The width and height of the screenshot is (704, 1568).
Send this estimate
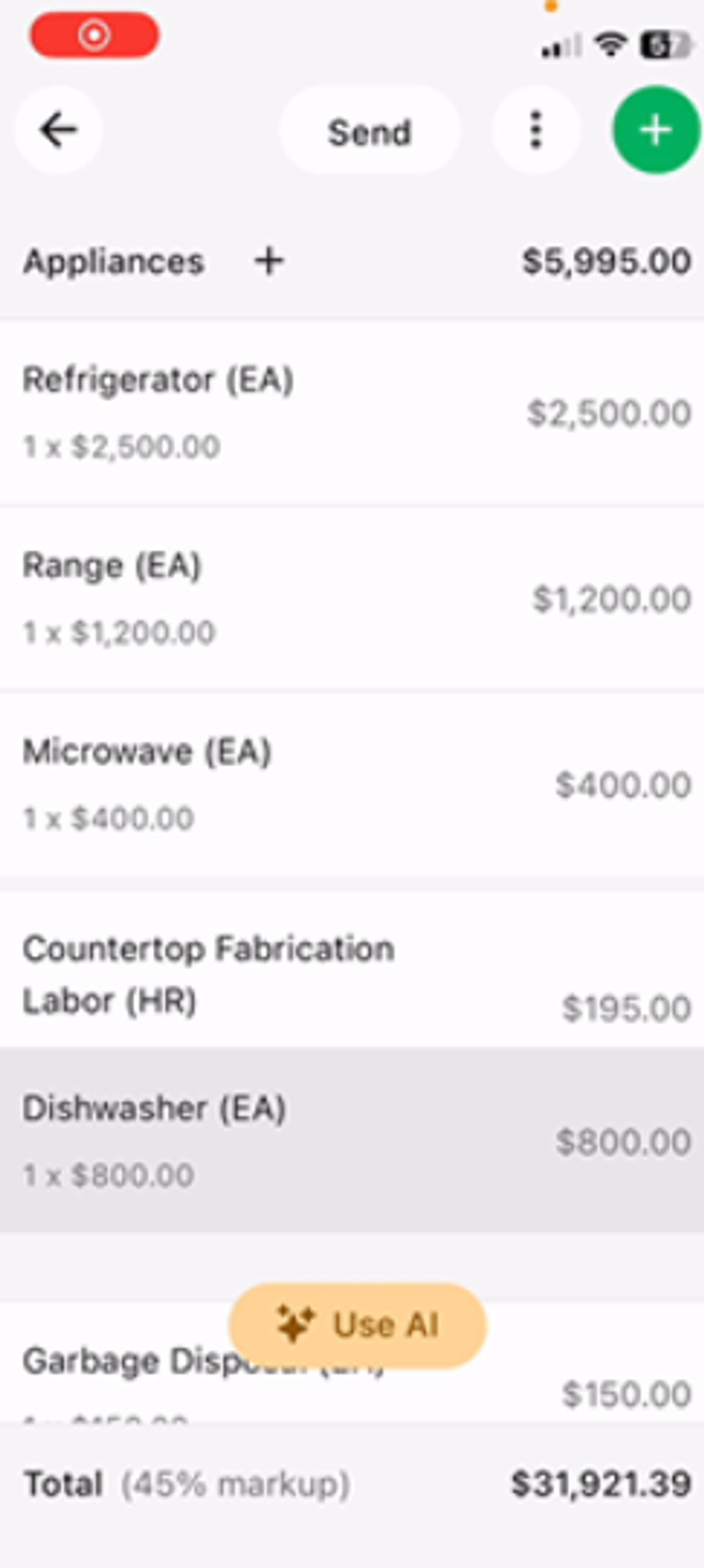click(370, 131)
